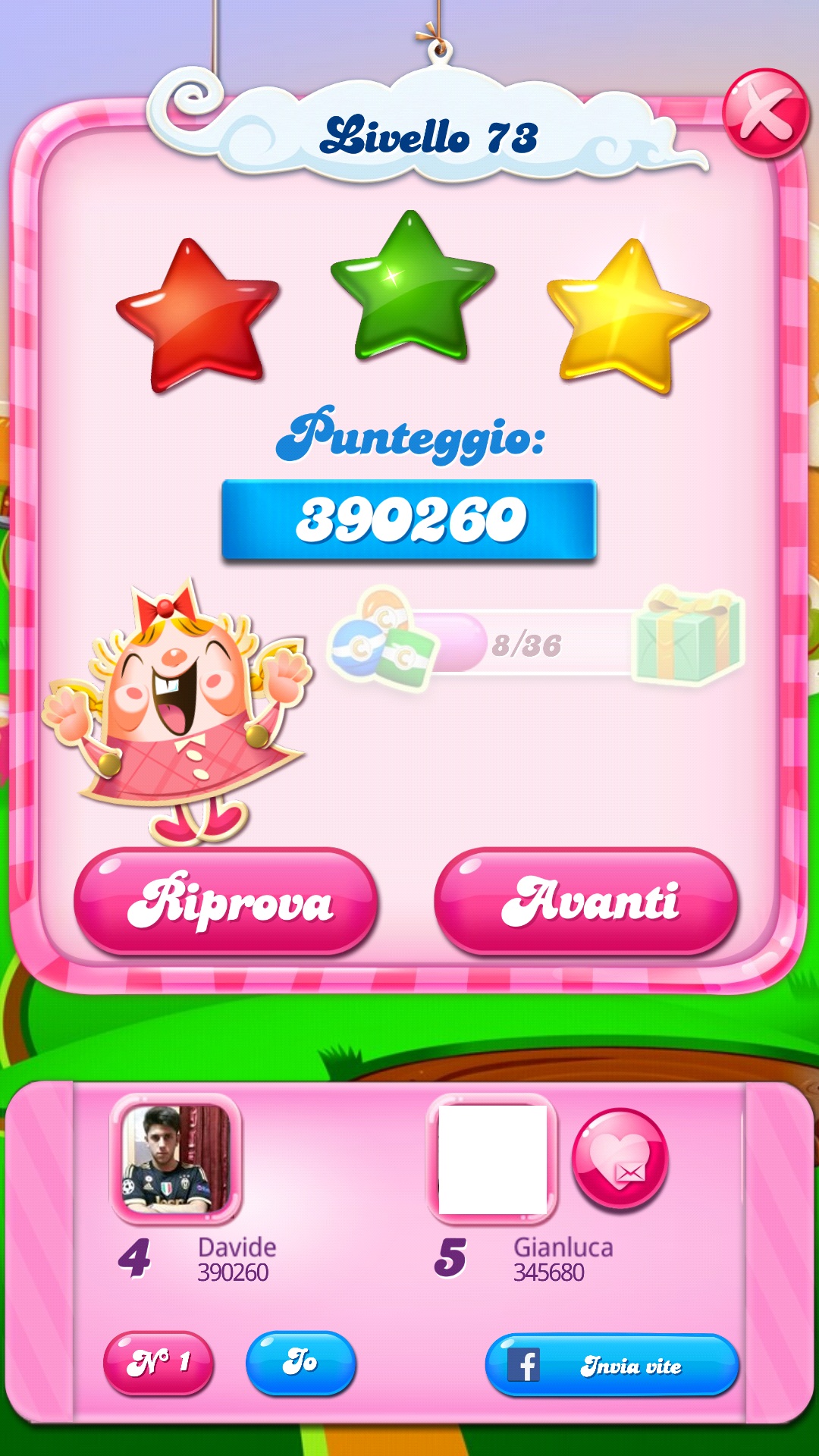Tap Invia vite via Facebook
The image size is (819, 1456).
point(611,1366)
